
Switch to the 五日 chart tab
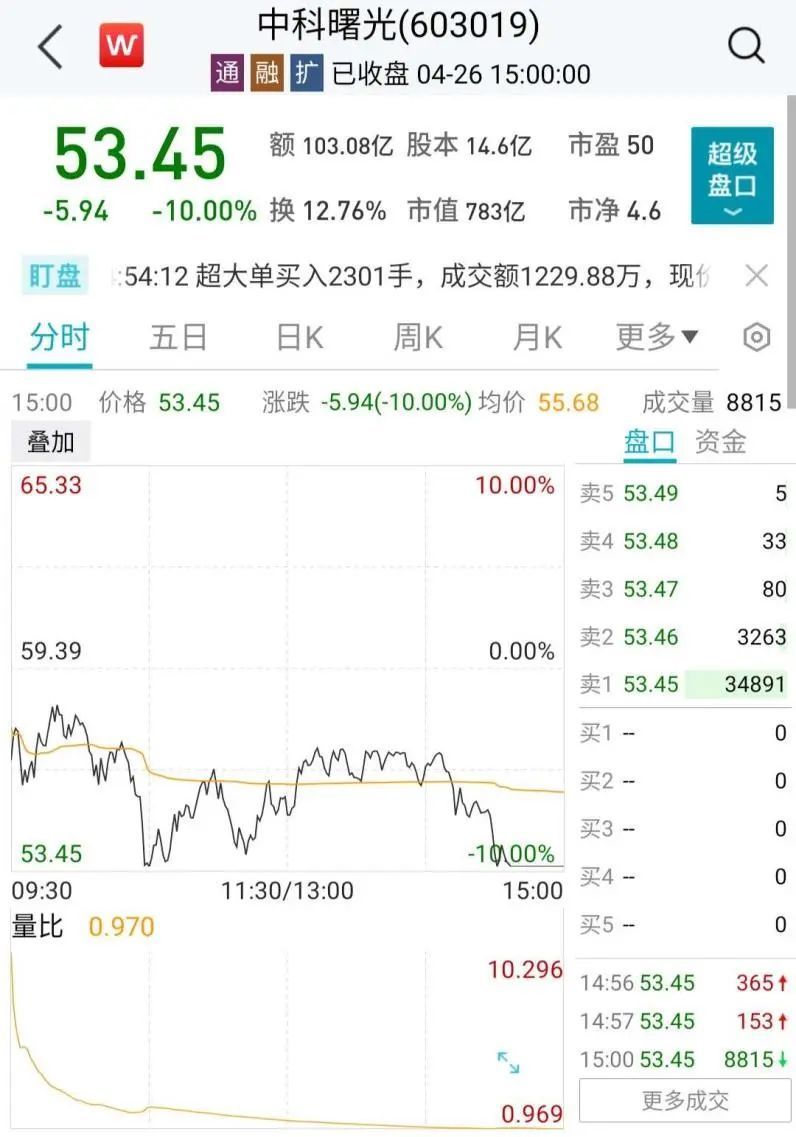click(x=178, y=338)
